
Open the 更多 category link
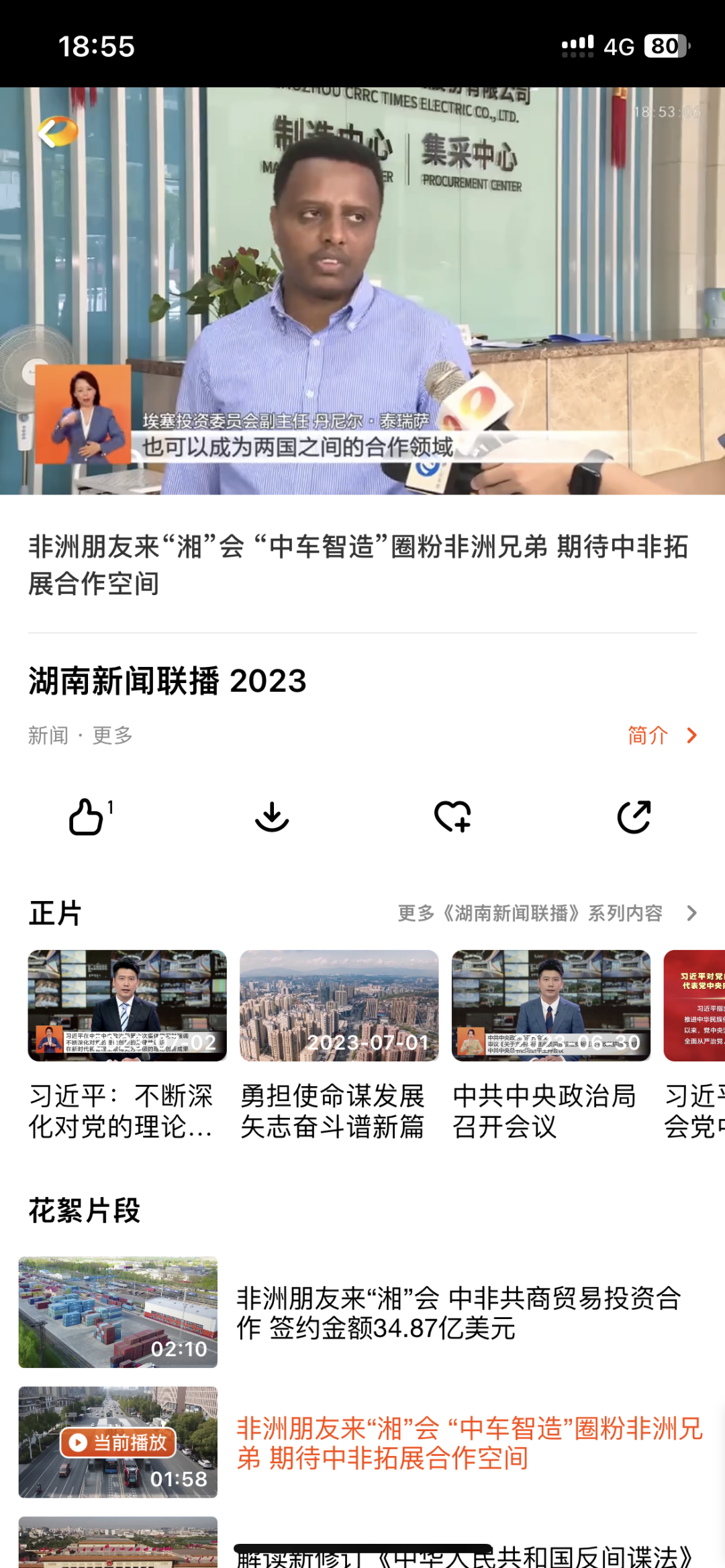click(112, 735)
